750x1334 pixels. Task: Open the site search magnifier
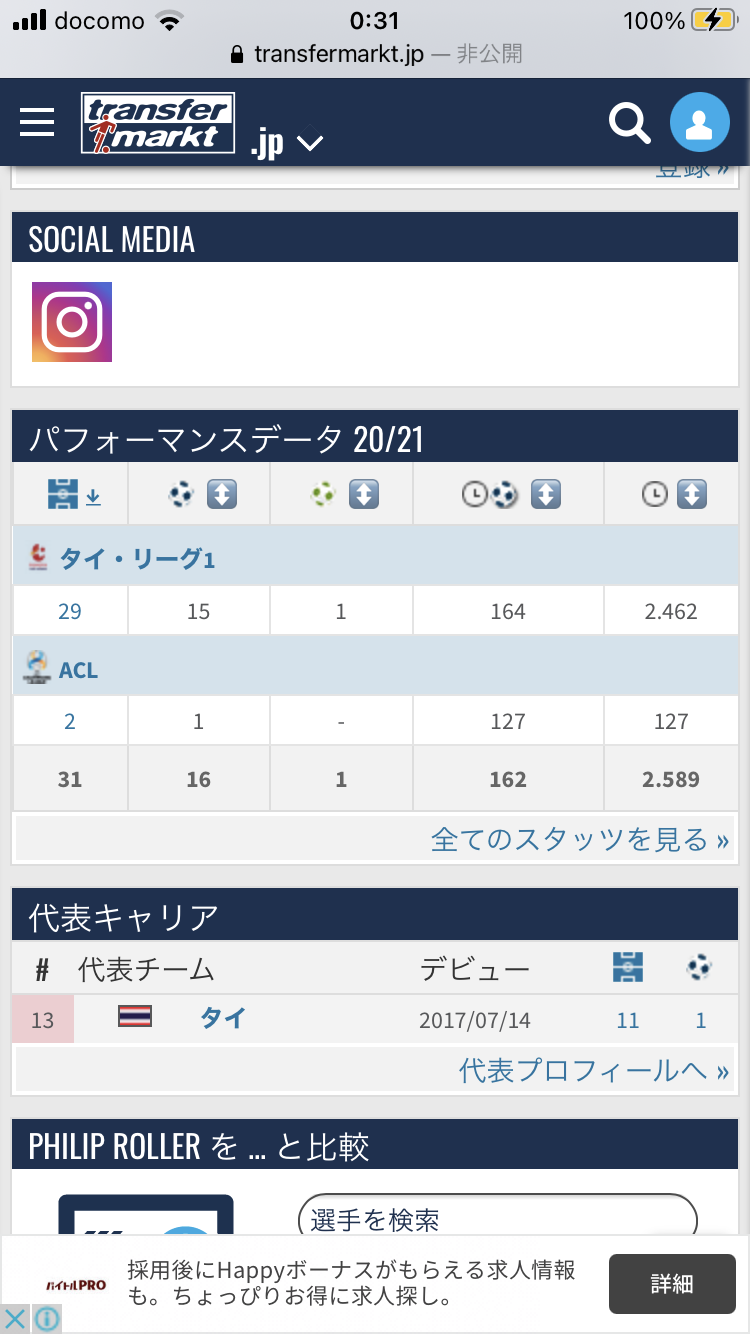click(x=629, y=123)
